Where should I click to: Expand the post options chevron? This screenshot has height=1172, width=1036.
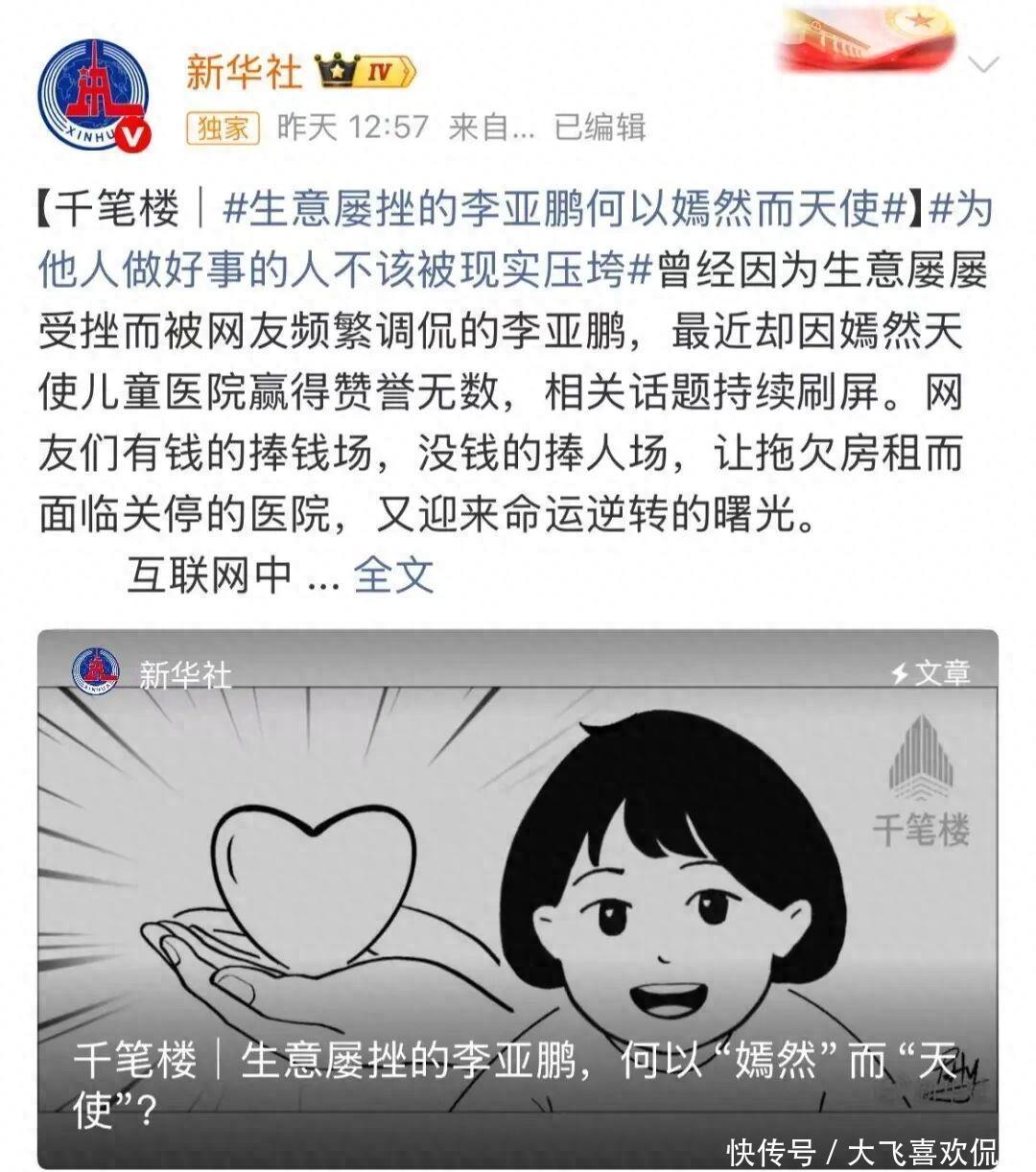[x=984, y=65]
